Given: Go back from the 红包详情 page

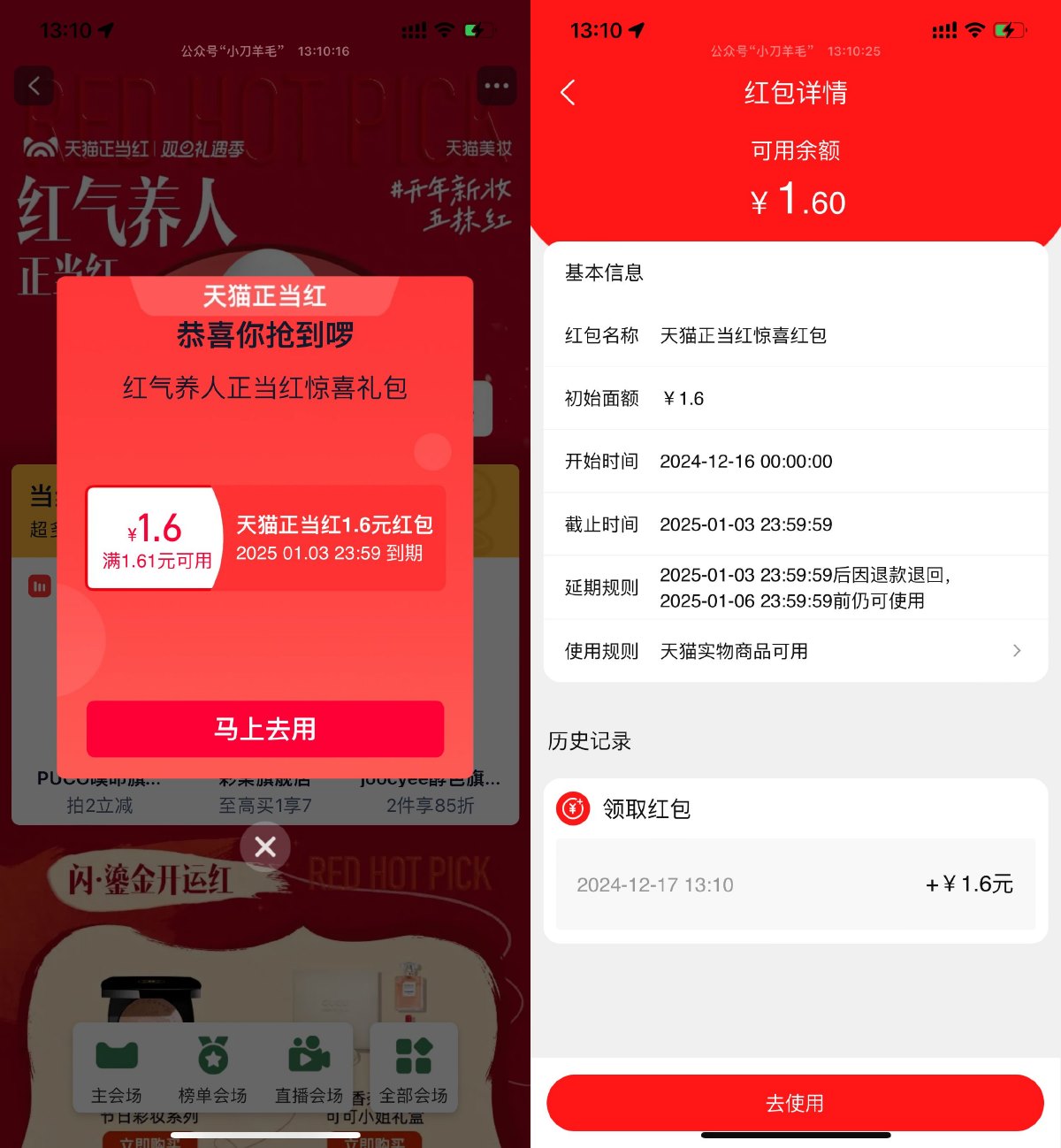Looking at the screenshot, I should point(569,93).
